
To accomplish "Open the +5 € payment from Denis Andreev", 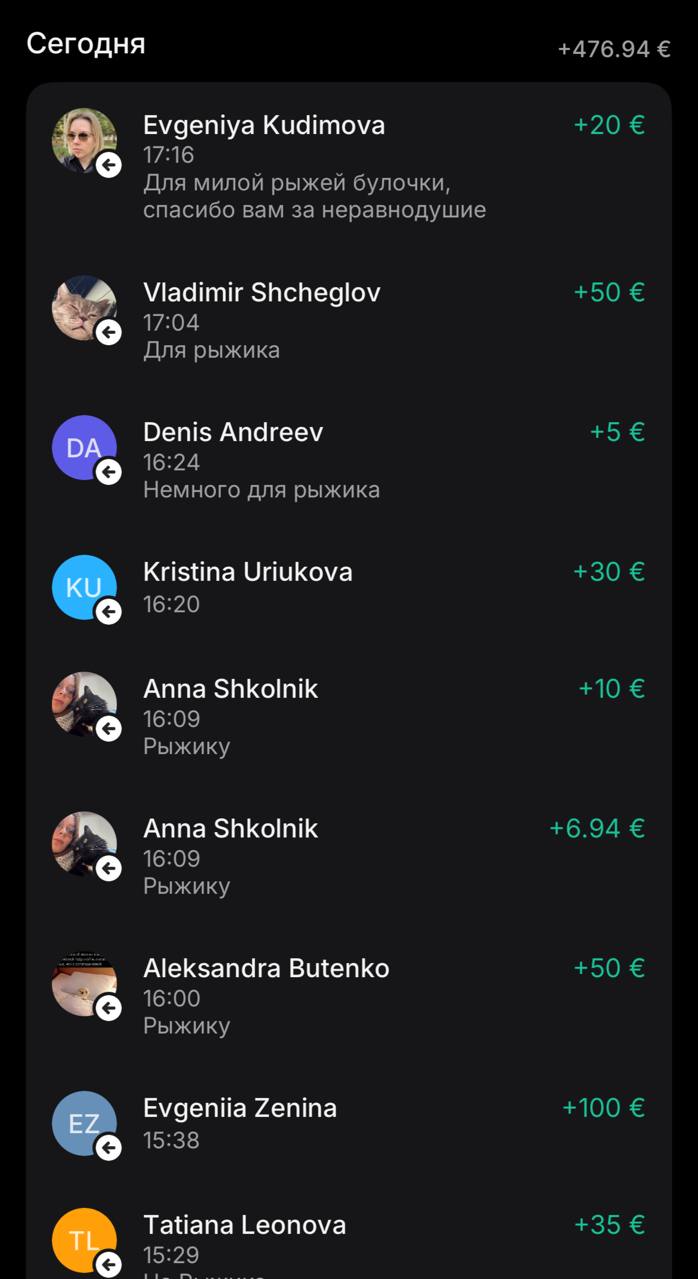I will (x=348, y=460).
